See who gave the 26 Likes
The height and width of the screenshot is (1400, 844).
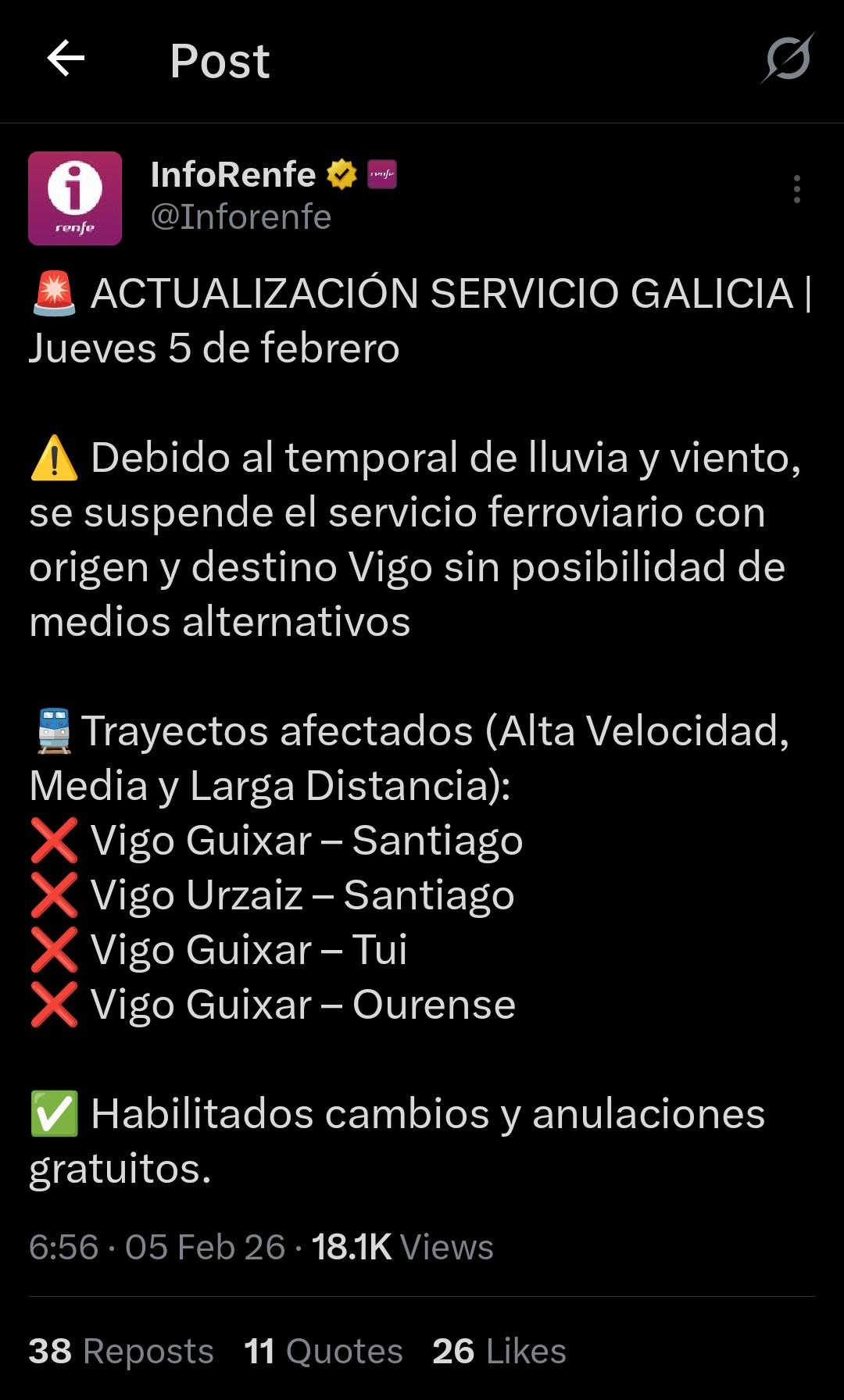point(499,1351)
